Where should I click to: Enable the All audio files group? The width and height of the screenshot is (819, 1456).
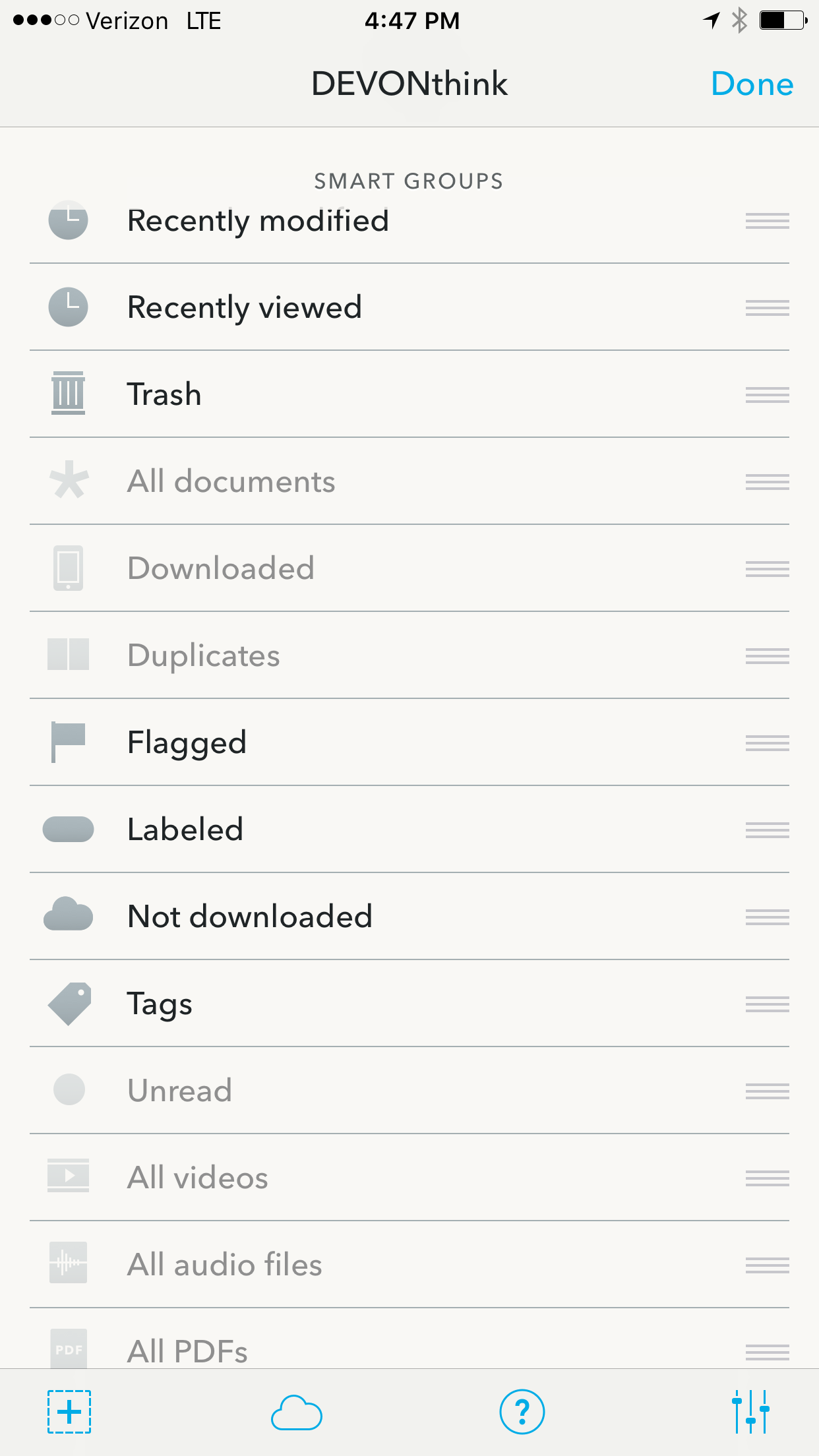409,1265
